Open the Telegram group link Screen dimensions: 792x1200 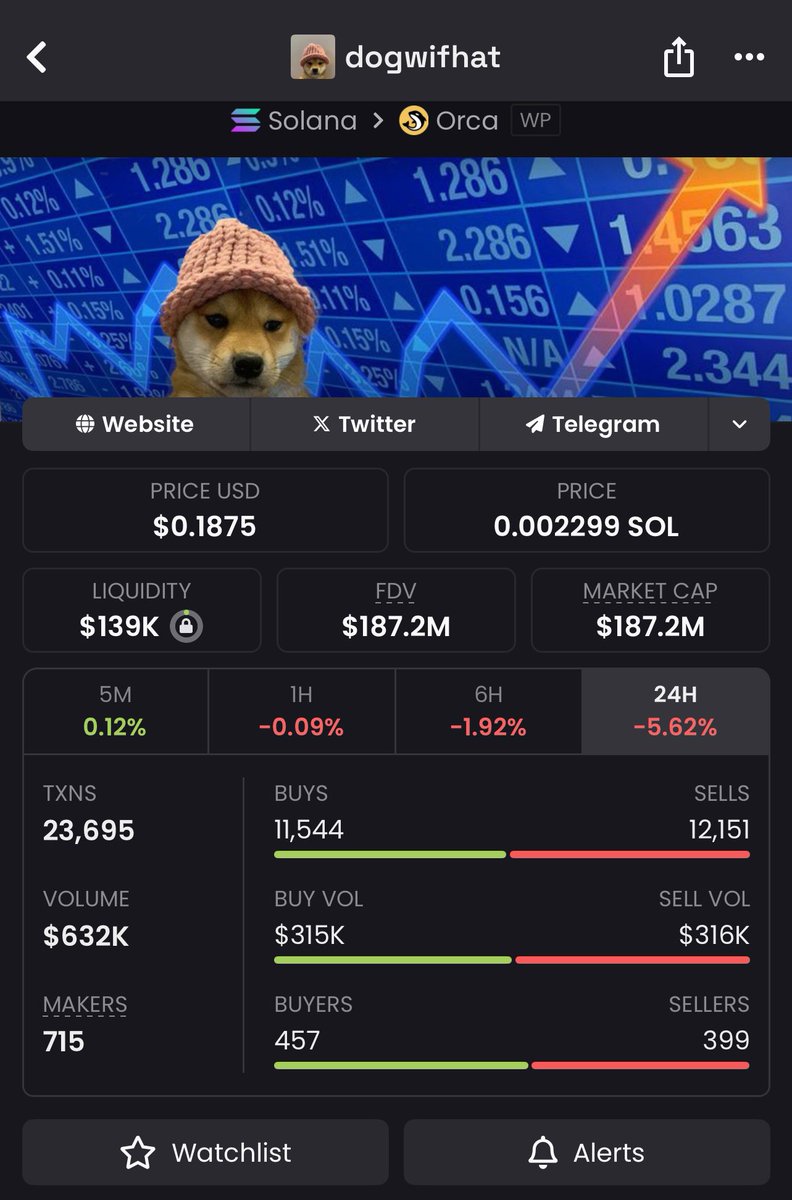pyautogui.click(x=593, y=424)
